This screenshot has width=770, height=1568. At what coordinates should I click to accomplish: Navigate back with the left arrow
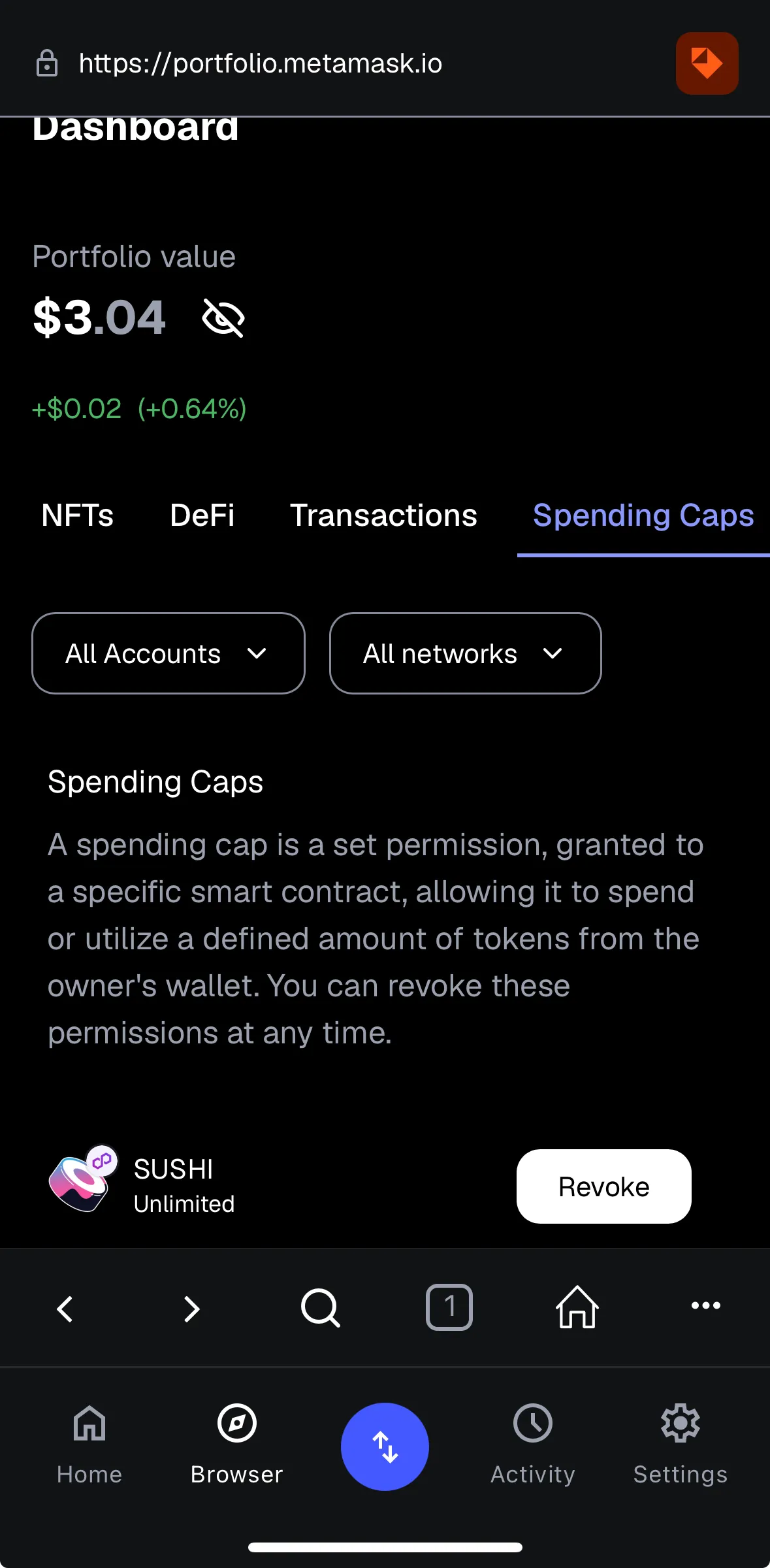pos(64,1308)
